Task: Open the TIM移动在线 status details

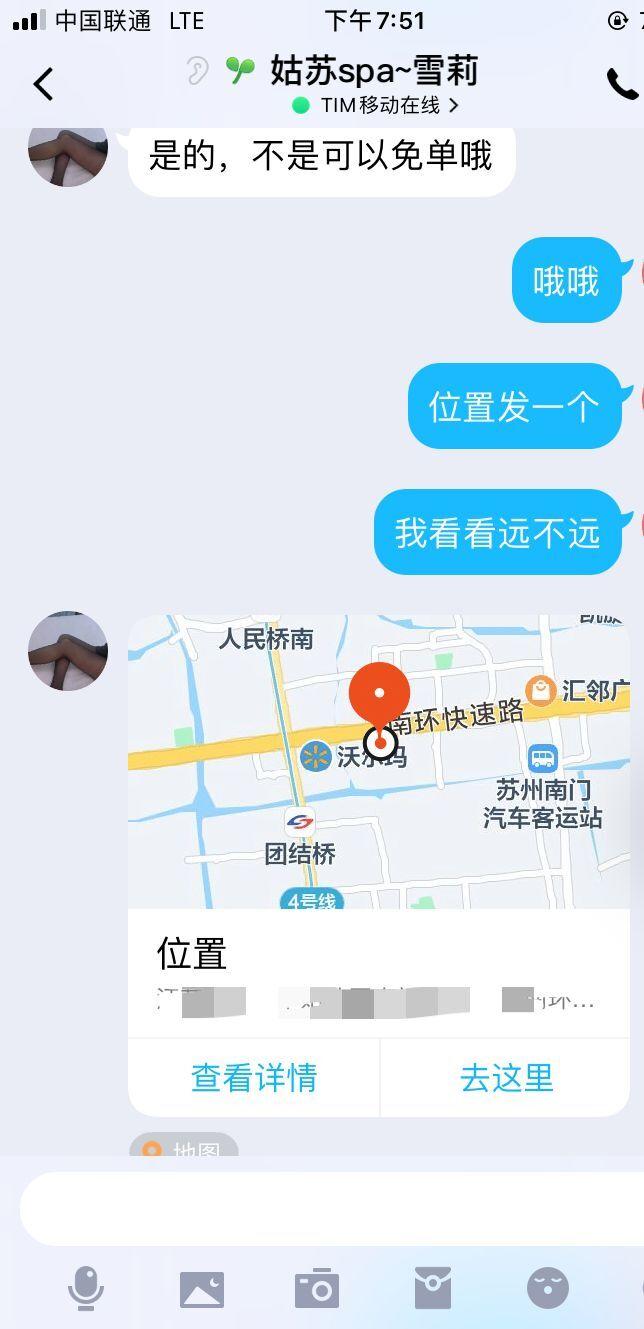Action: (377, 105)
